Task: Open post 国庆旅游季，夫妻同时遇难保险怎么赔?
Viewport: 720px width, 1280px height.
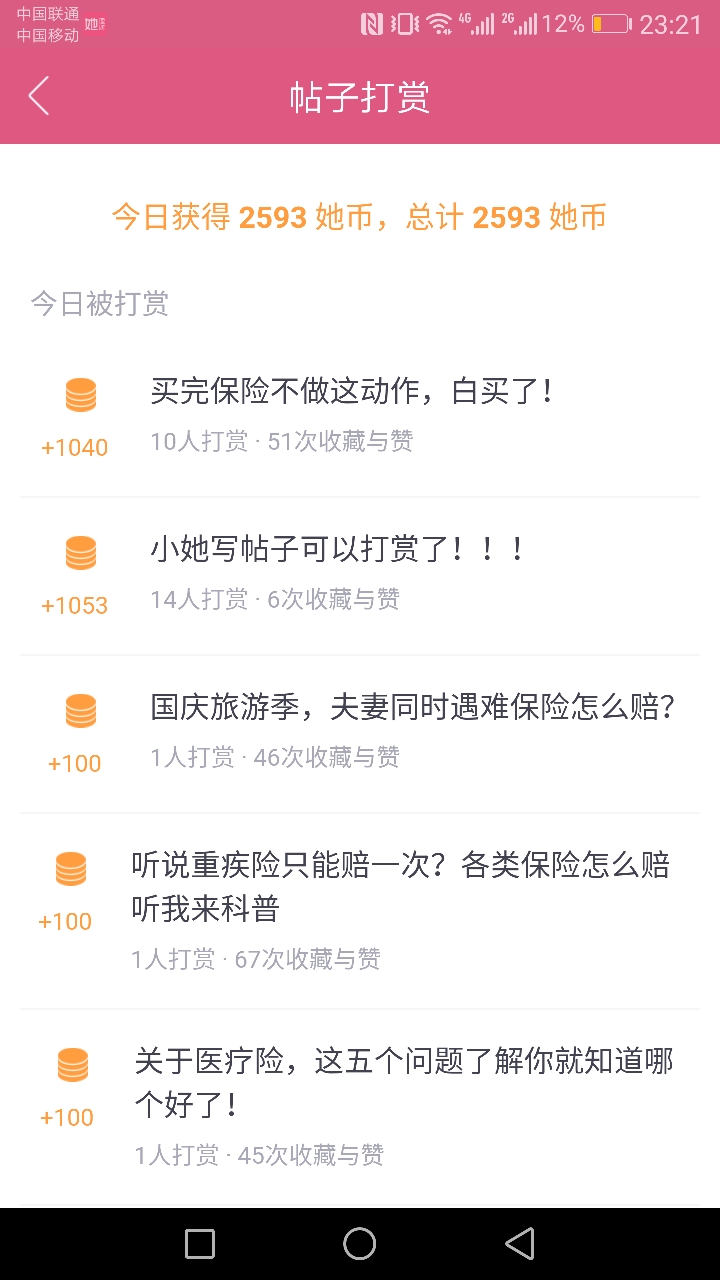Action: pos(360,734)
